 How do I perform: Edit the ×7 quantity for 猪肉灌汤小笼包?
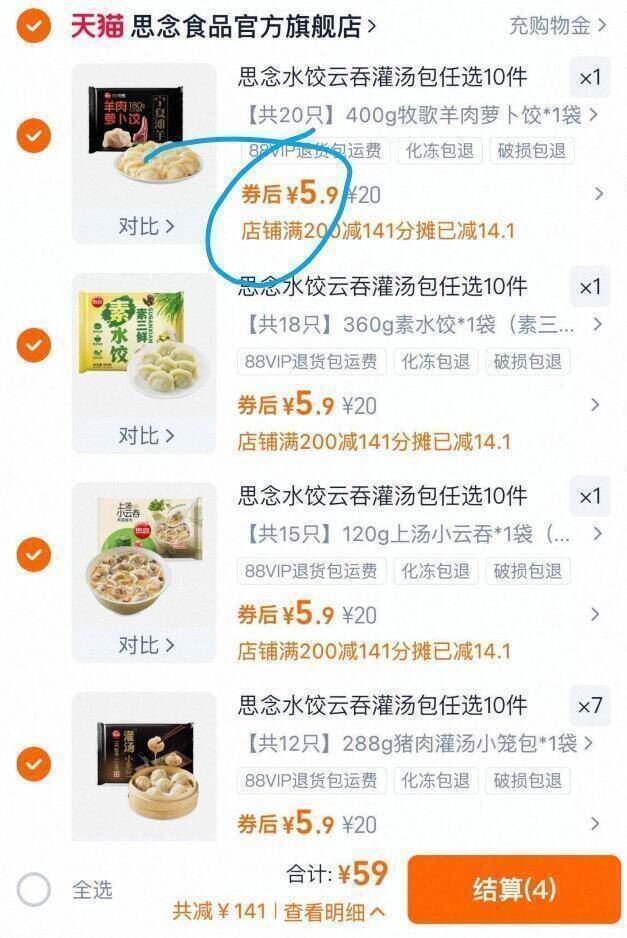[590, 707]
